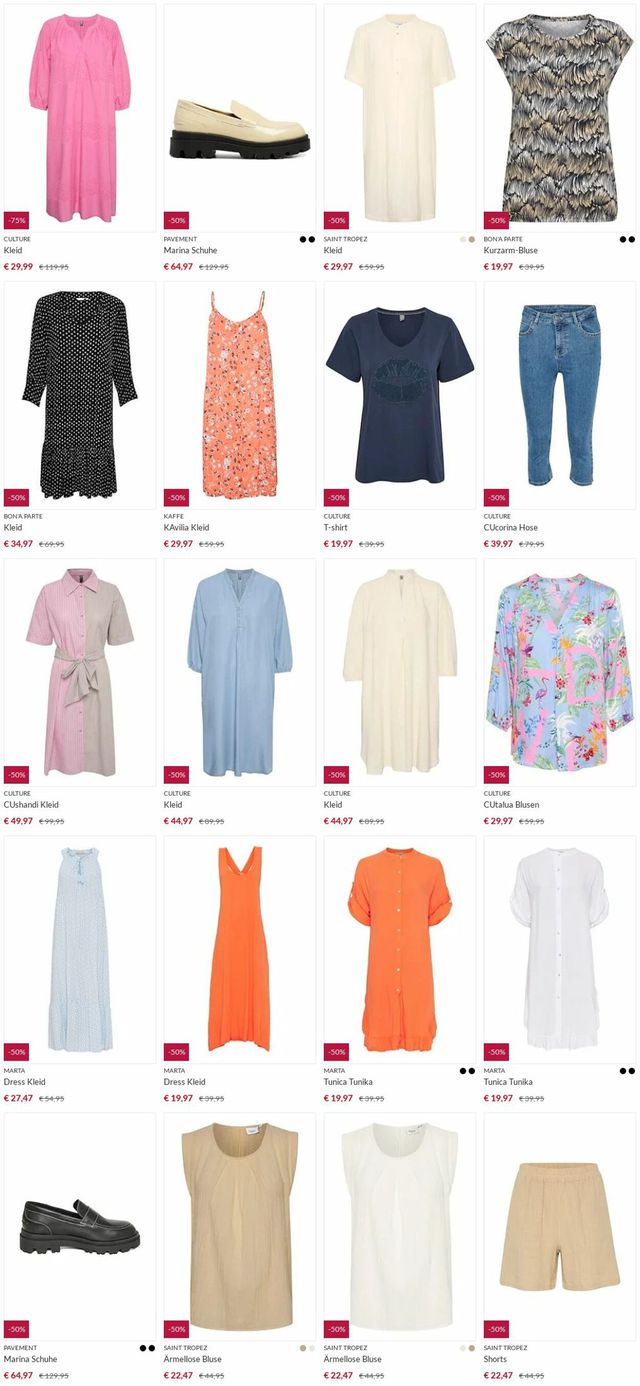Choose a color swatch on Kurzarm-Bluse
The image size is (640, 1386).
click(623, 239)
